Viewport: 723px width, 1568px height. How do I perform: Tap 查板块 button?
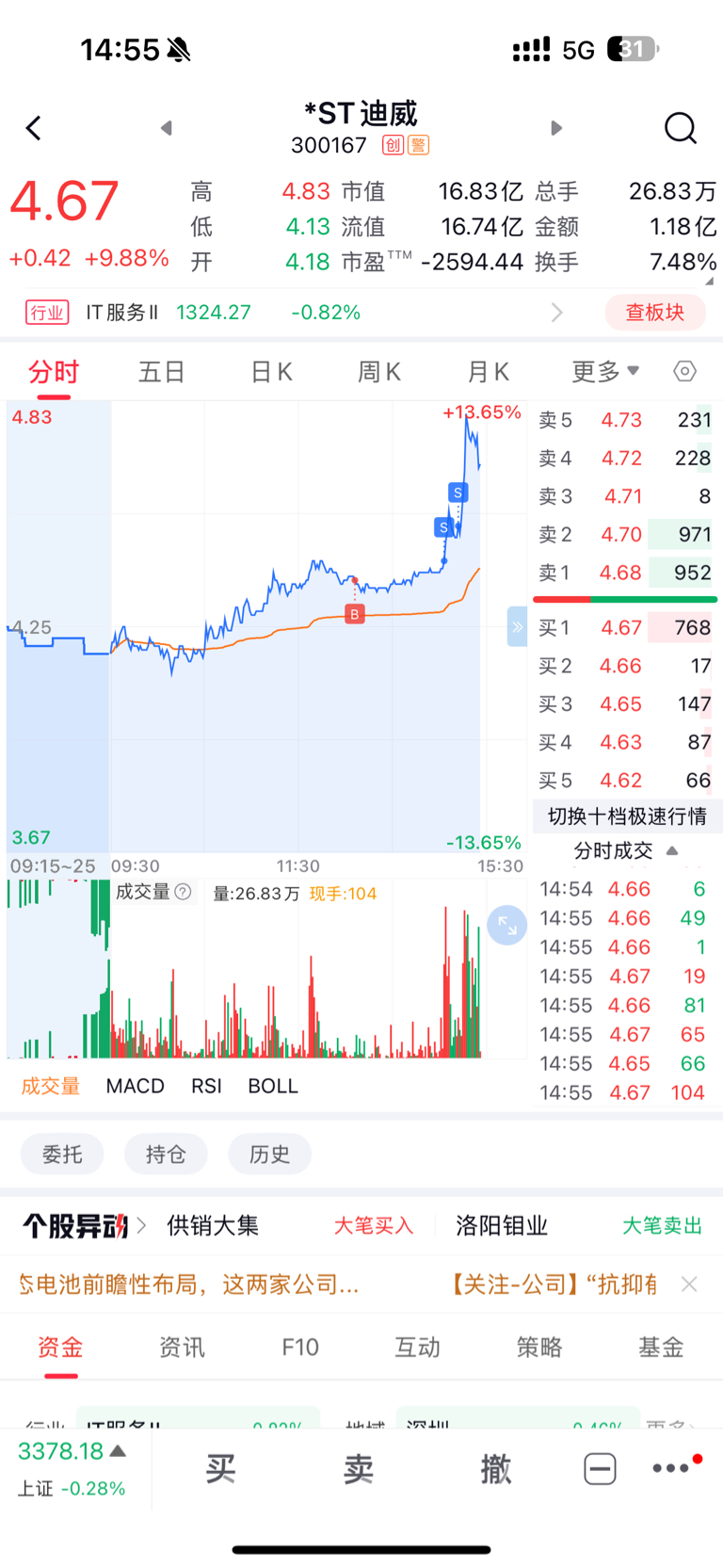[655, 313]
